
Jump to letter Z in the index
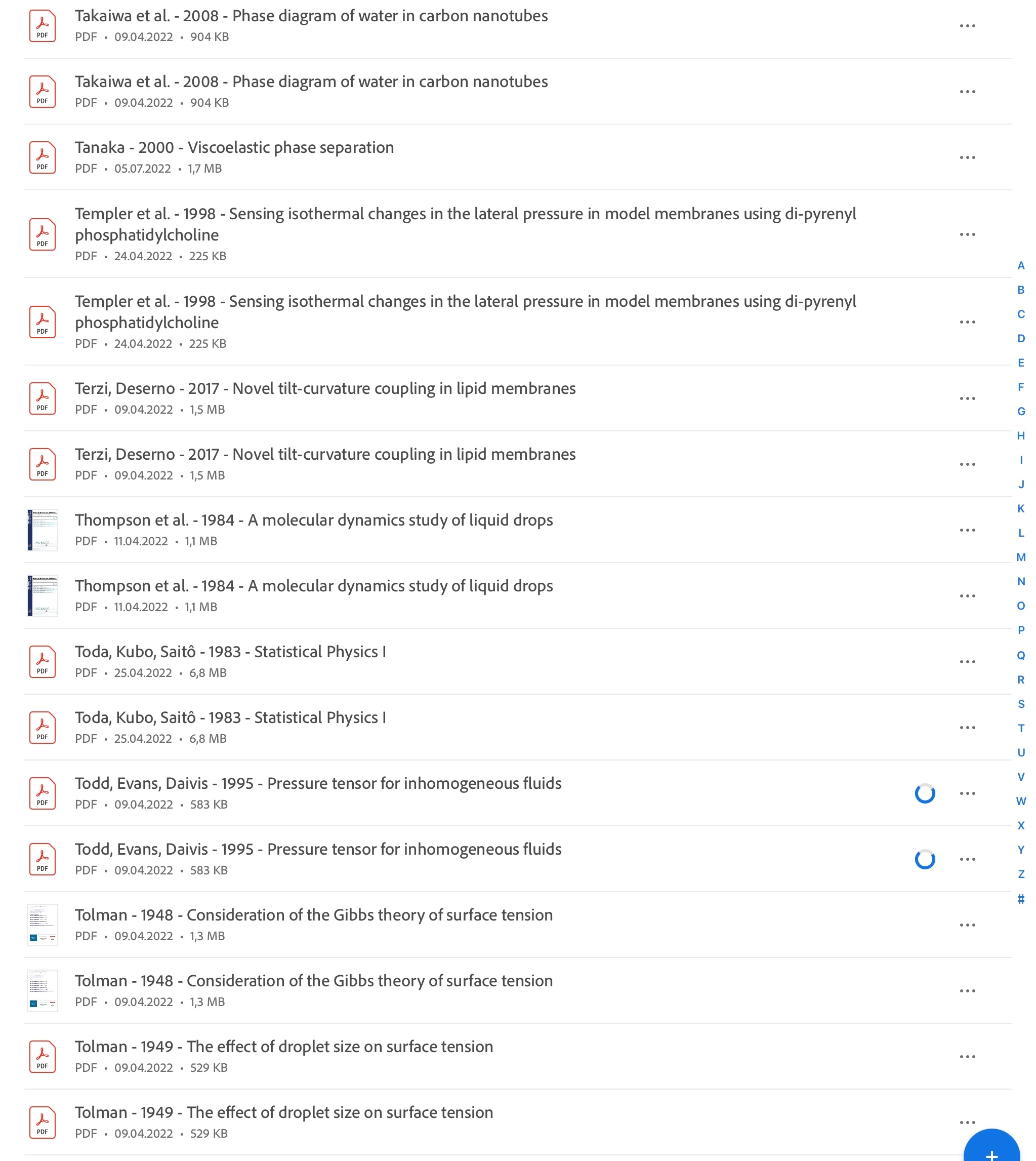tap(1021, 874)
